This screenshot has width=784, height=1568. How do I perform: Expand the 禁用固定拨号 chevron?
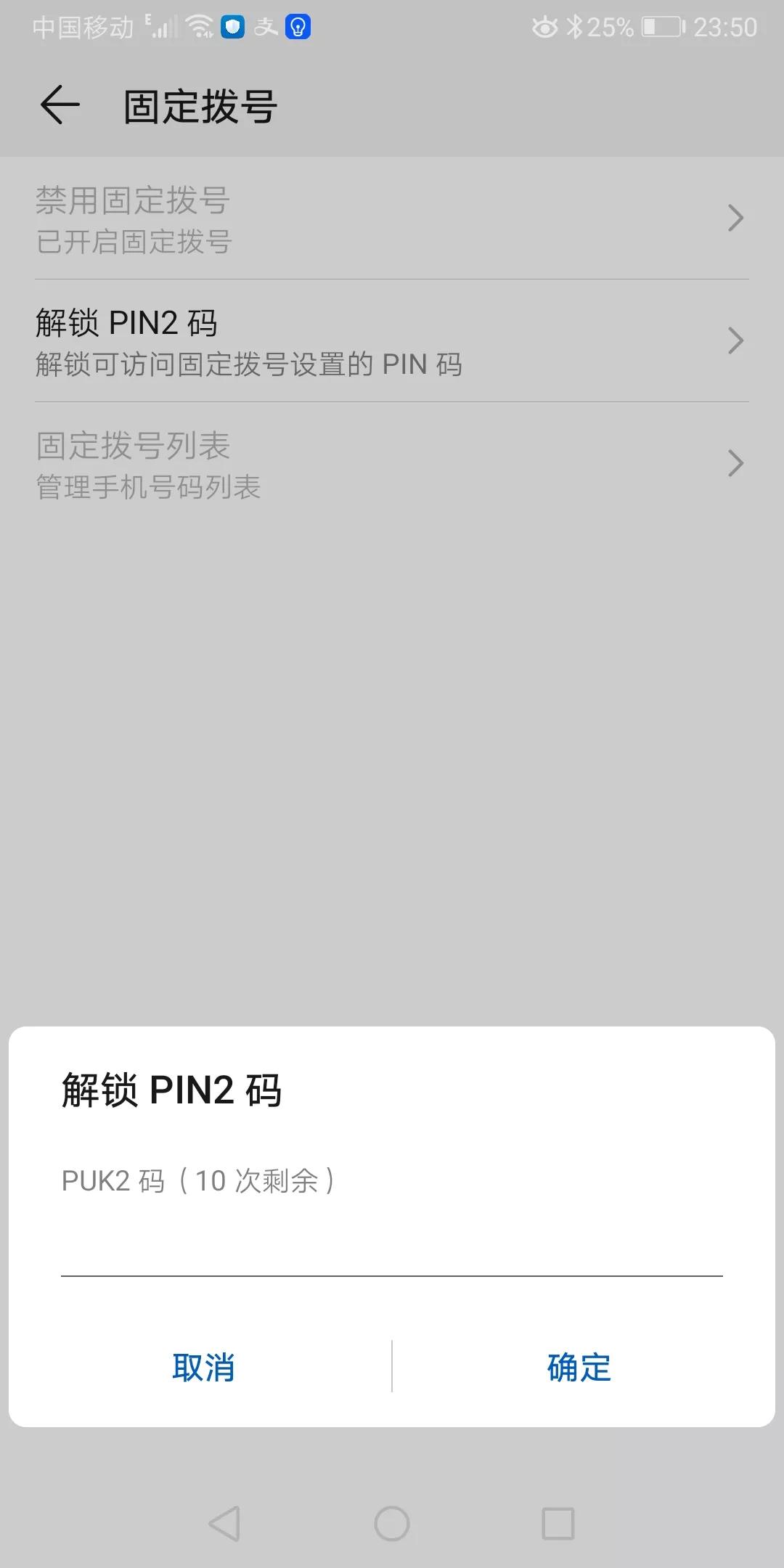pyautogui.click(x=735, y=218)
